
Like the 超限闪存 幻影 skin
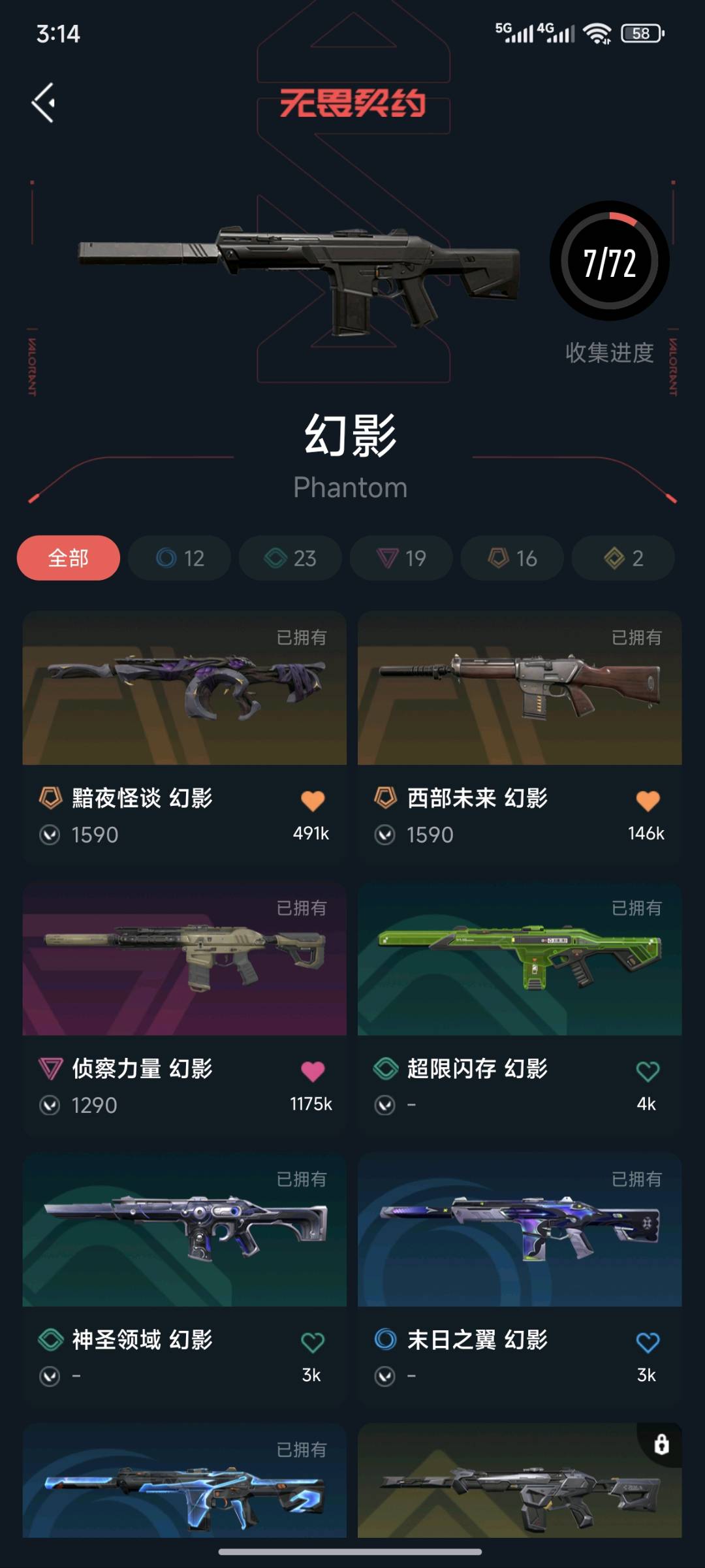[648, 1071]
